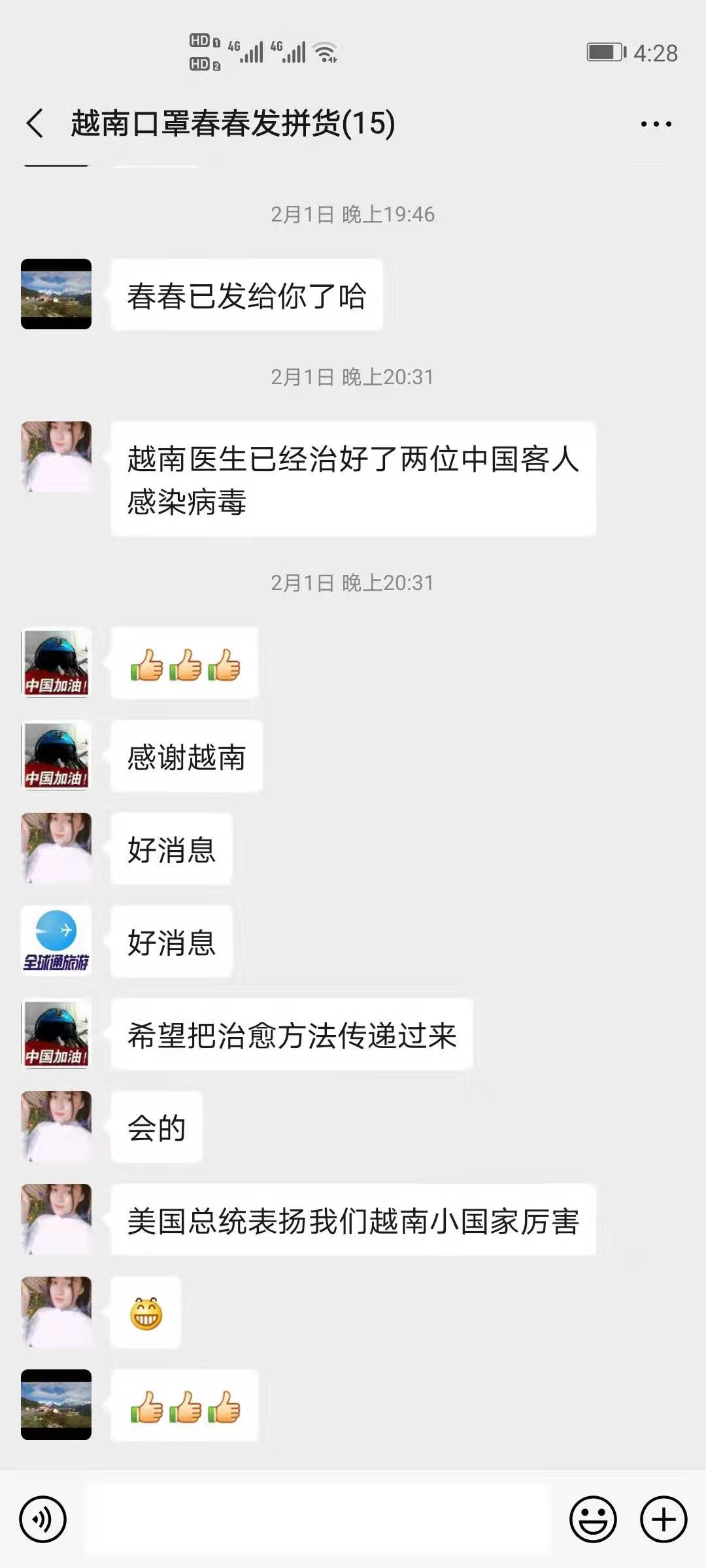
Task: Switch to voice message input
Action: tap(43, 1519)
